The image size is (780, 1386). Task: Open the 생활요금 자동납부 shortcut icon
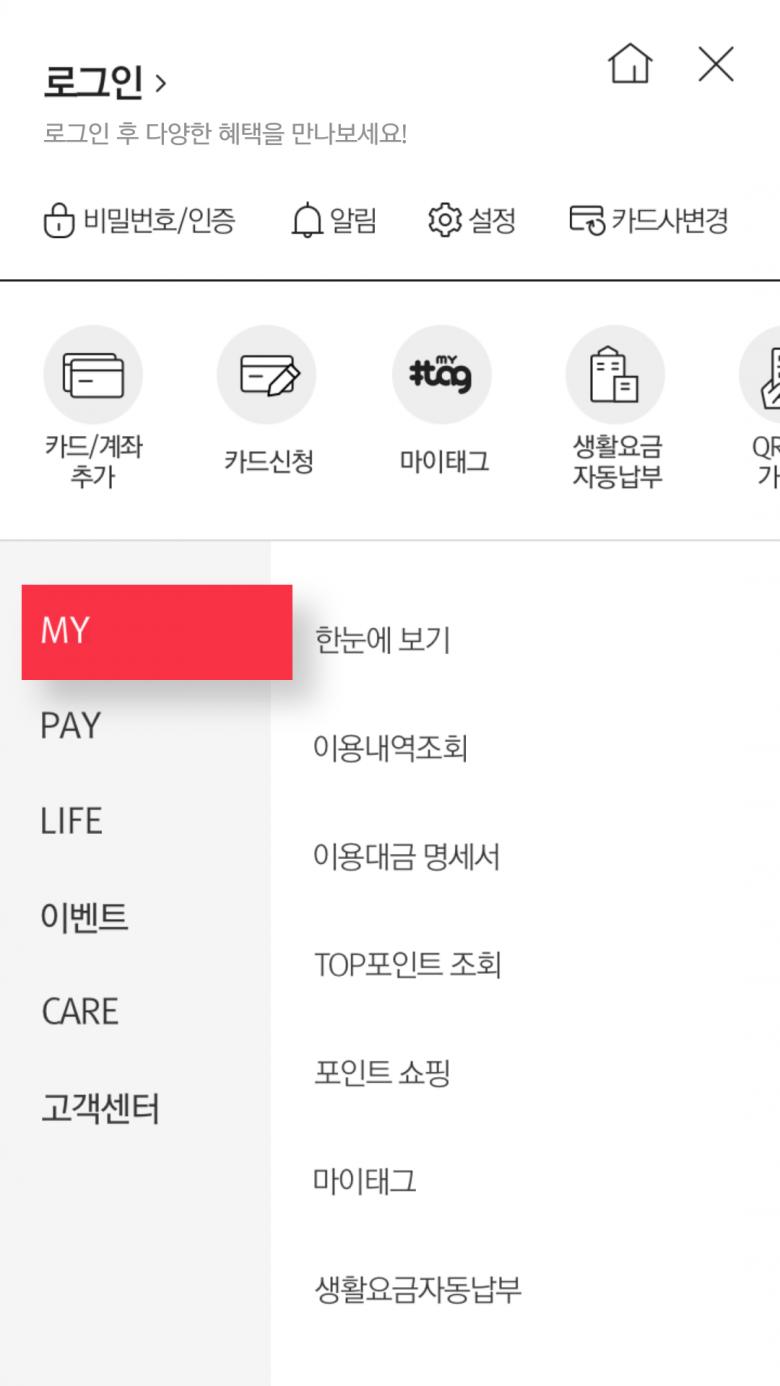616,376
